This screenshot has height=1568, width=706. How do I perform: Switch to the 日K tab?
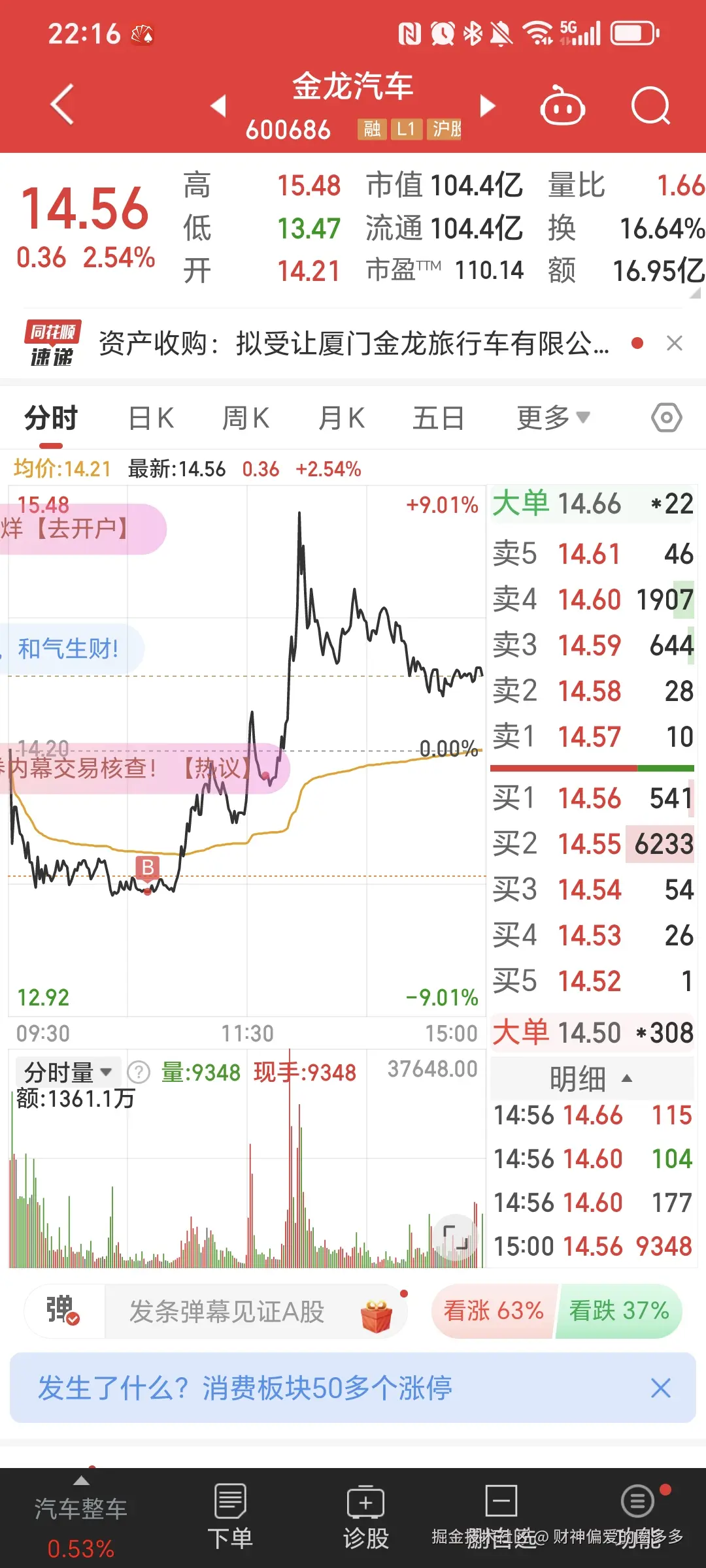151,417
